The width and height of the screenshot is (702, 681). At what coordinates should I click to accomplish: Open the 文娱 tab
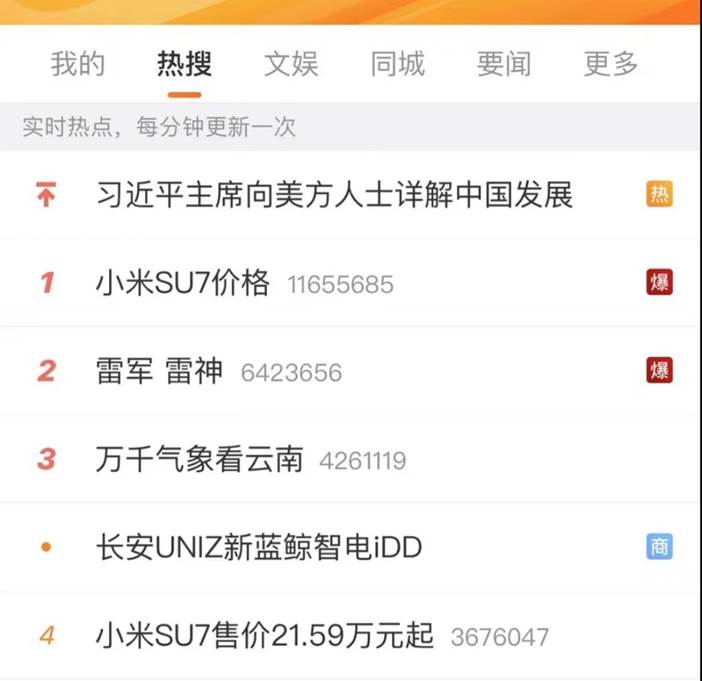[x=291, y=65]
